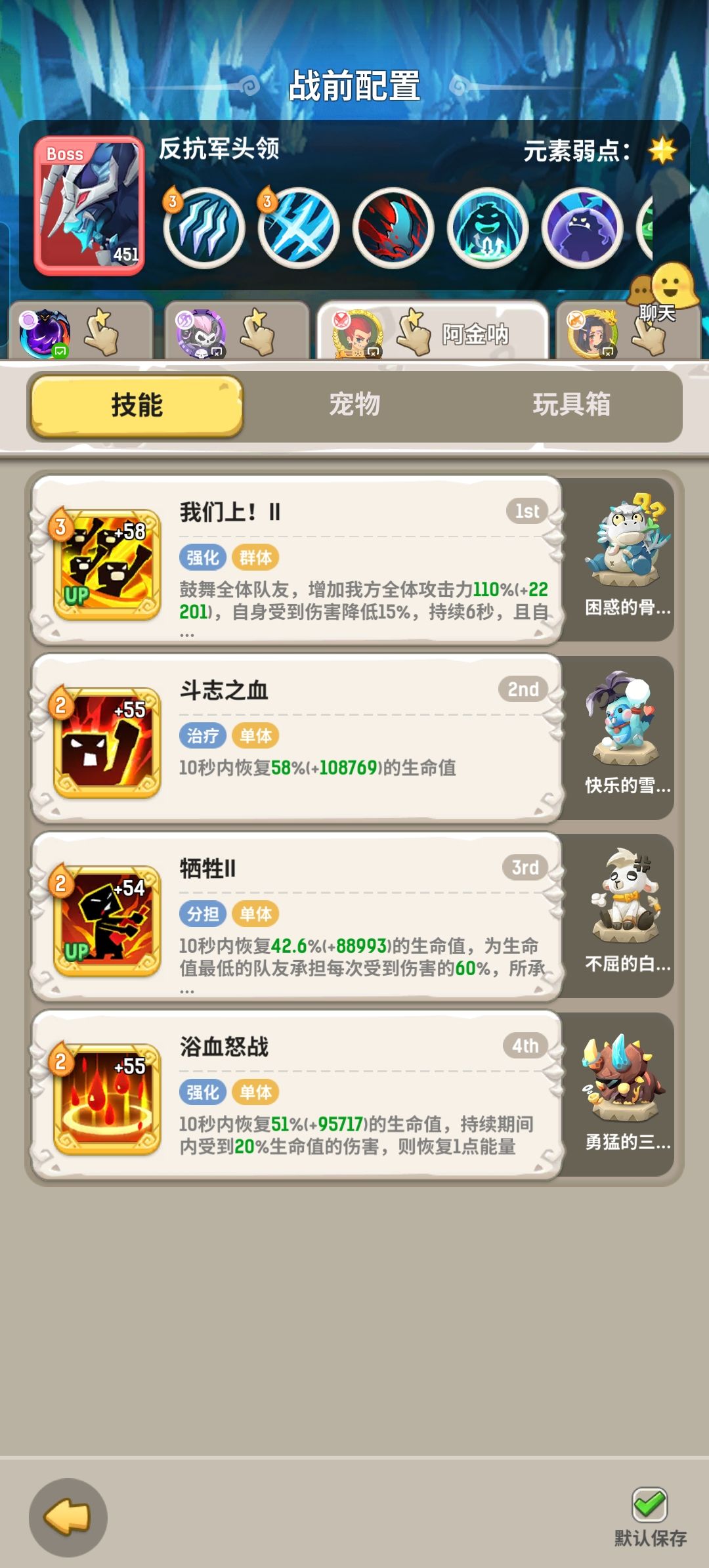Switch to the 宠物 tab

click(x=354, y=406)
